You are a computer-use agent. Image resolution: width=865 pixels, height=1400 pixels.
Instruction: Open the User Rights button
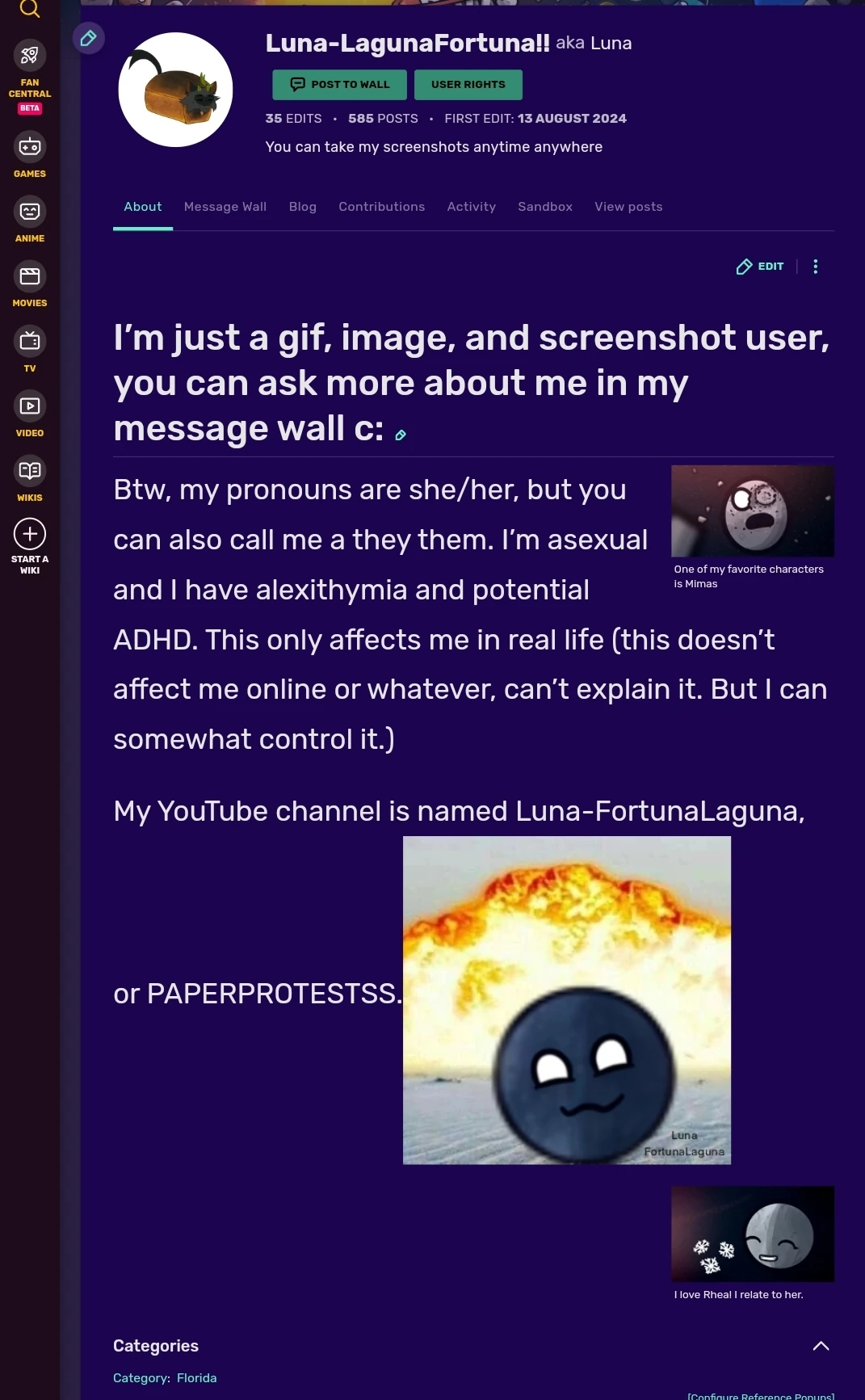click(x=468, y=84)
